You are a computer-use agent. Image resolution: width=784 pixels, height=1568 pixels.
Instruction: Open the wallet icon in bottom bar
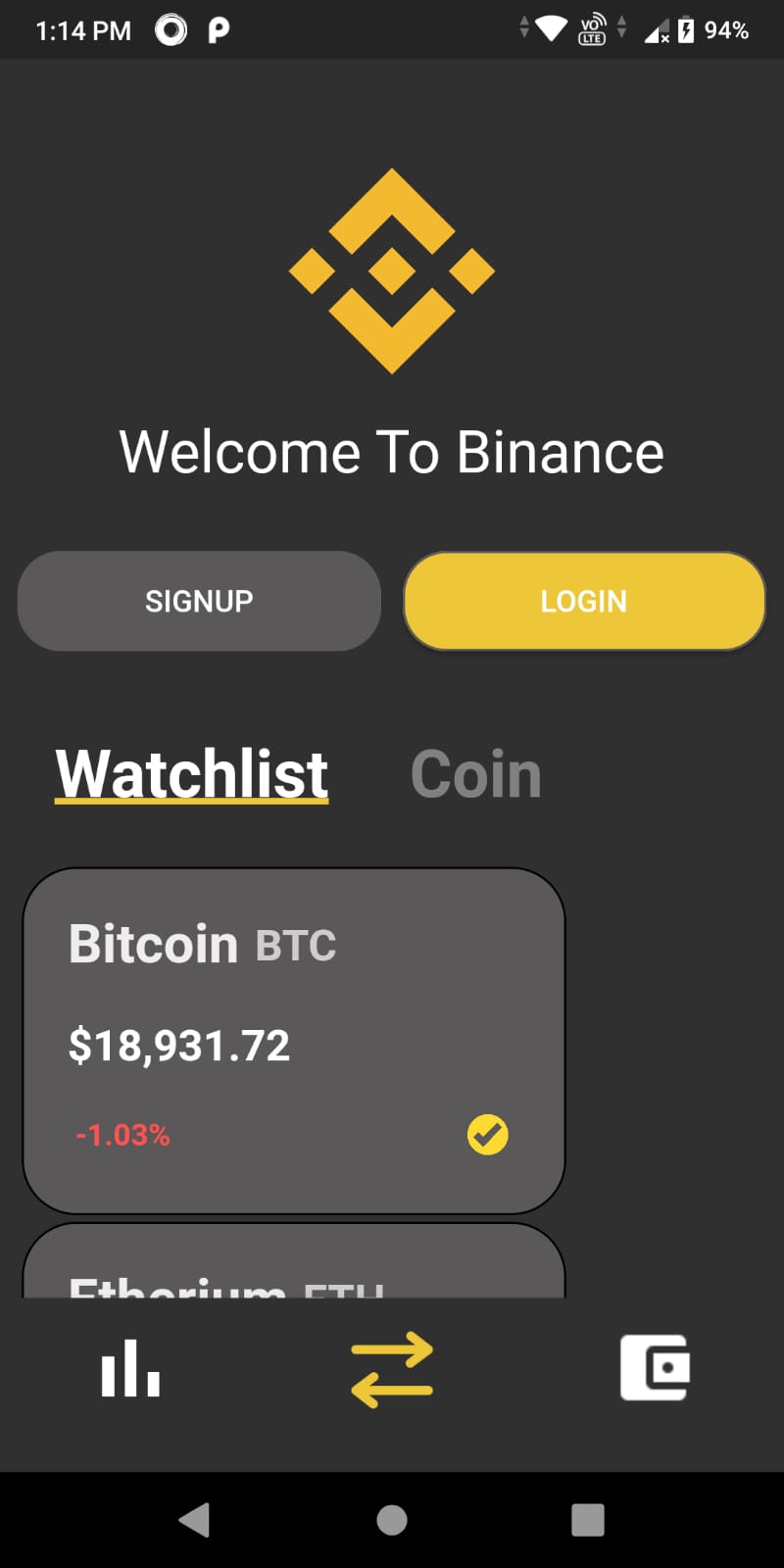coord(655,1367)
